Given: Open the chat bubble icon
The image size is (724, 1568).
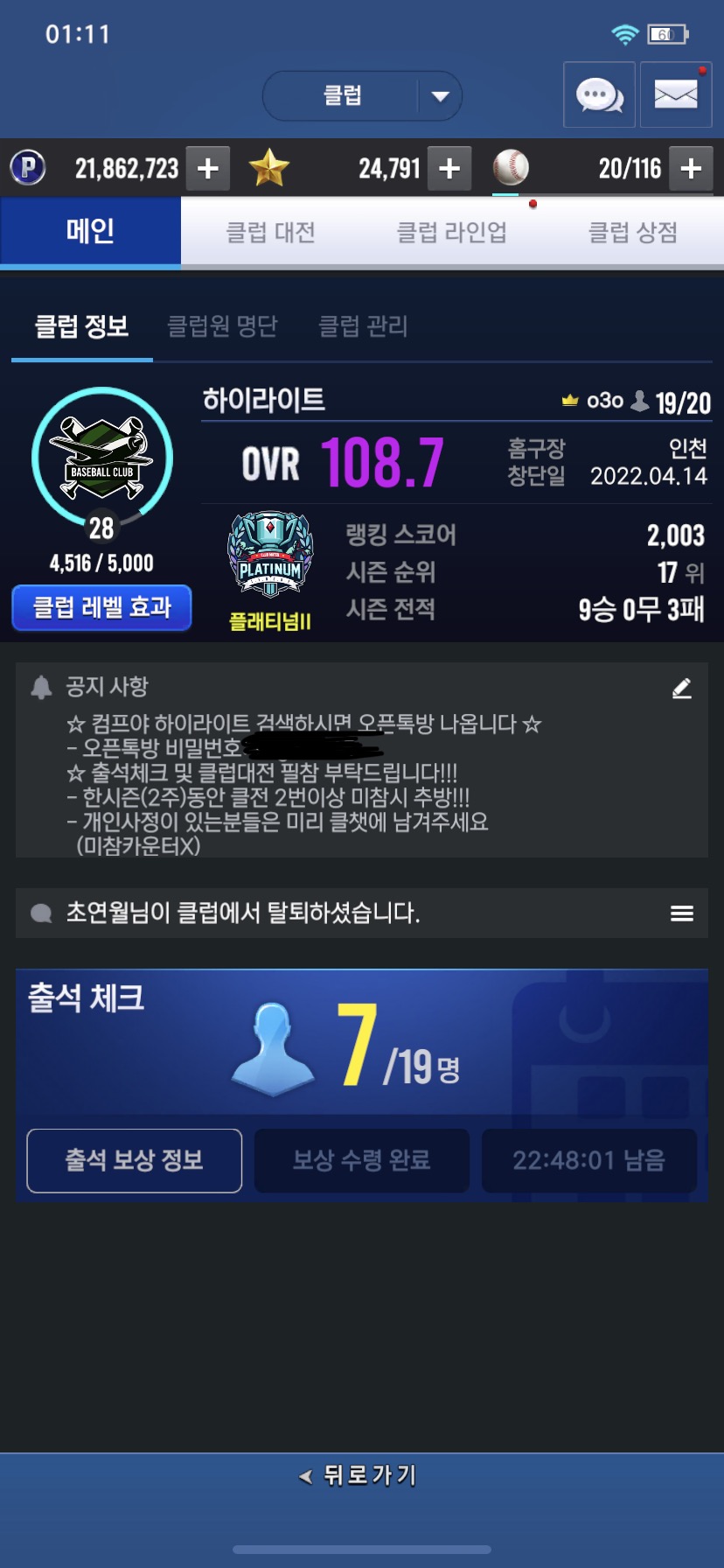Looking at the screenshot, I should point(599,94).
